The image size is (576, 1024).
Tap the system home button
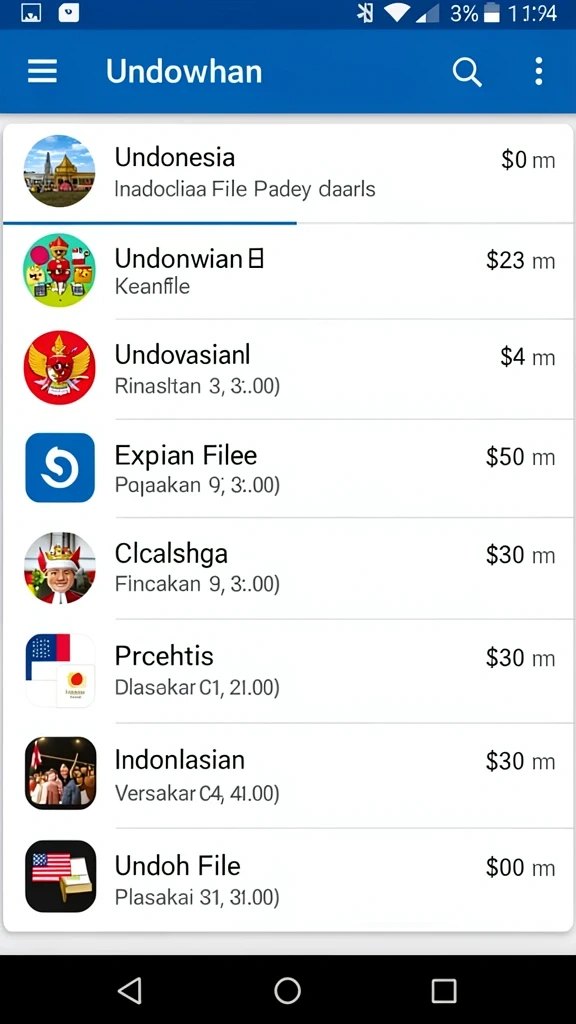[x=287, y=991]
